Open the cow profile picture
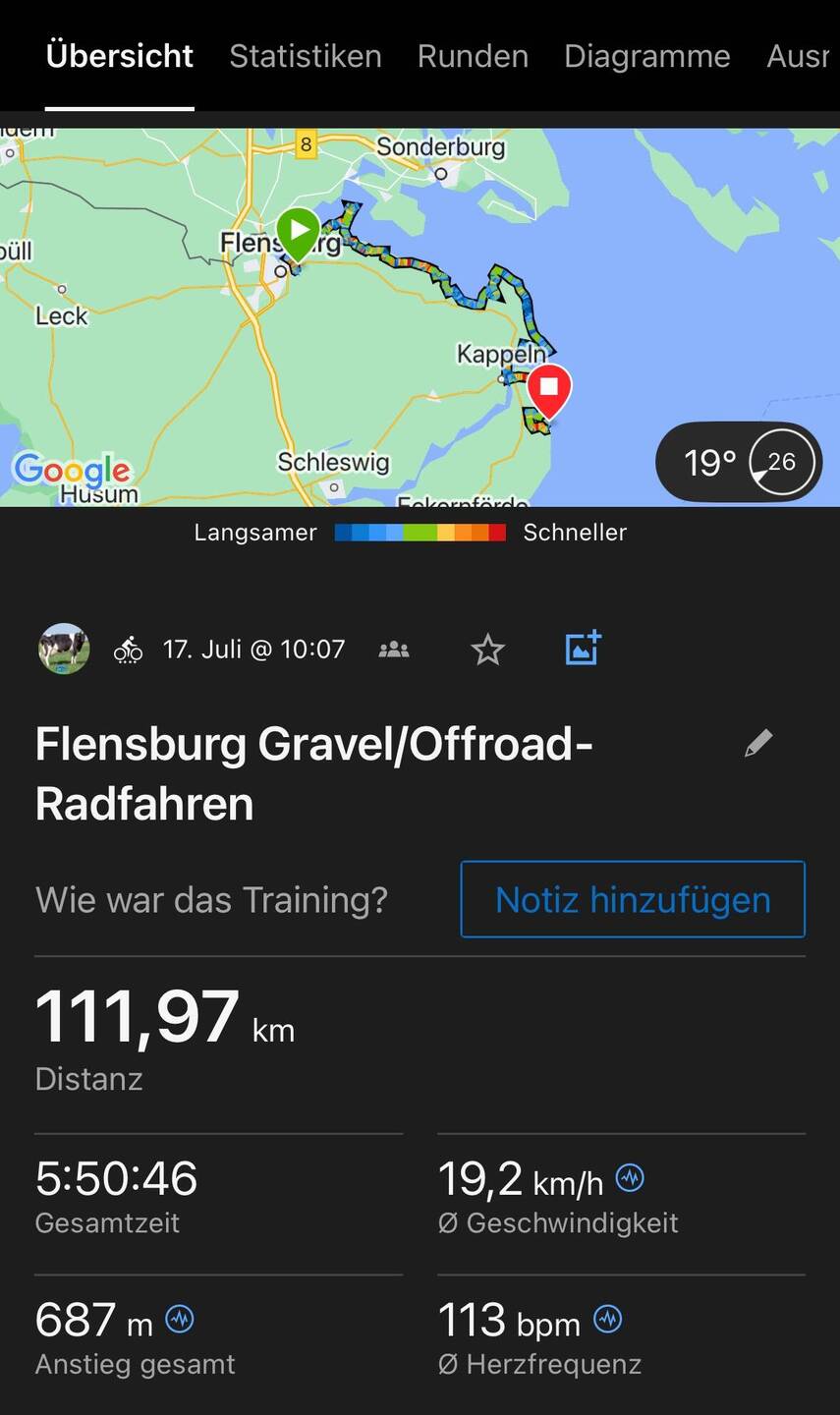 64,649
